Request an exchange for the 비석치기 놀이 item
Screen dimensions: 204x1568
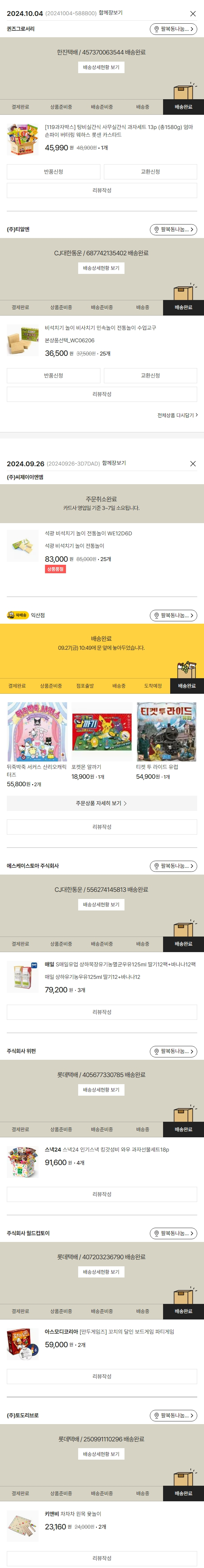(x=151, y=375)
